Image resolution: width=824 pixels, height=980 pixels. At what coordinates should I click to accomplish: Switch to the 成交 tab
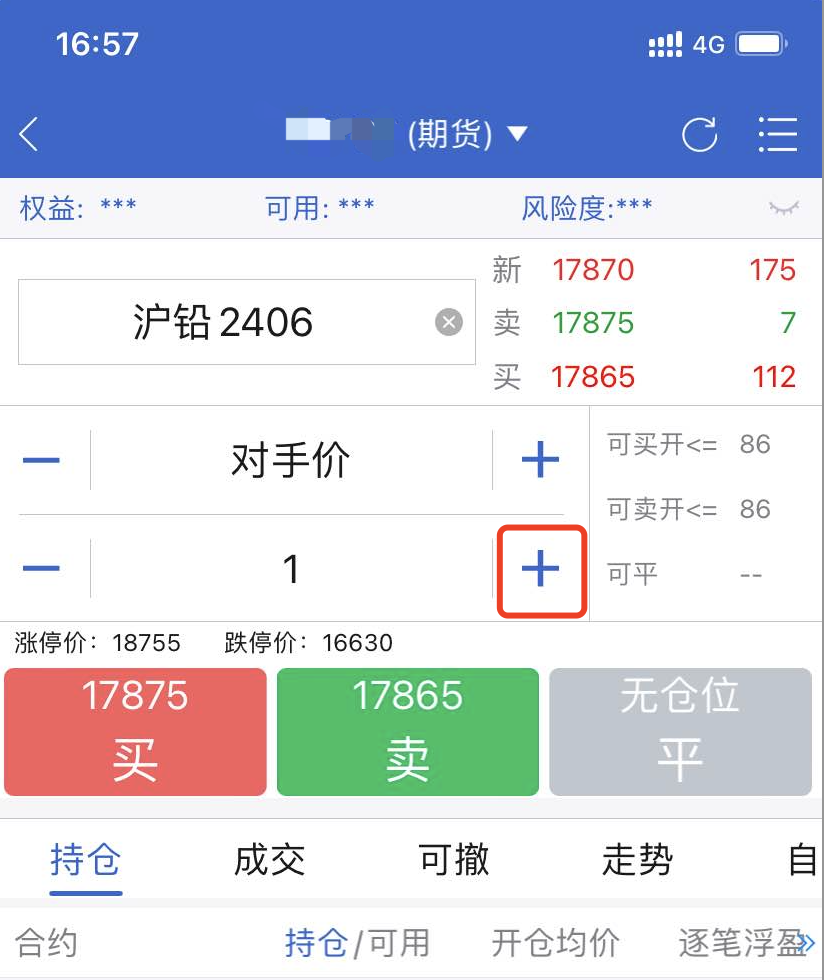point(270,860)
